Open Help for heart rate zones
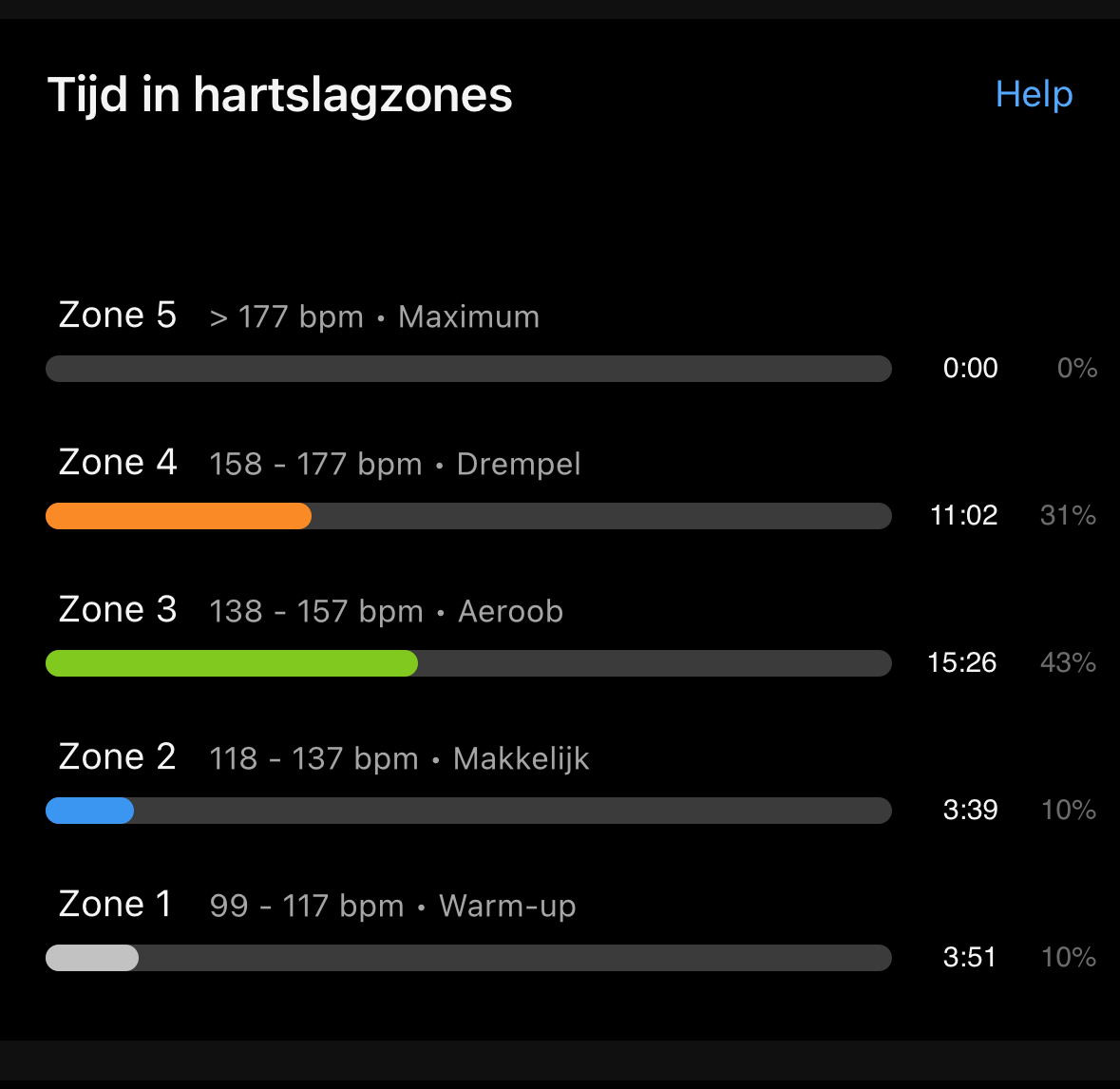1120x1089 pixels. pos(1034,94)
